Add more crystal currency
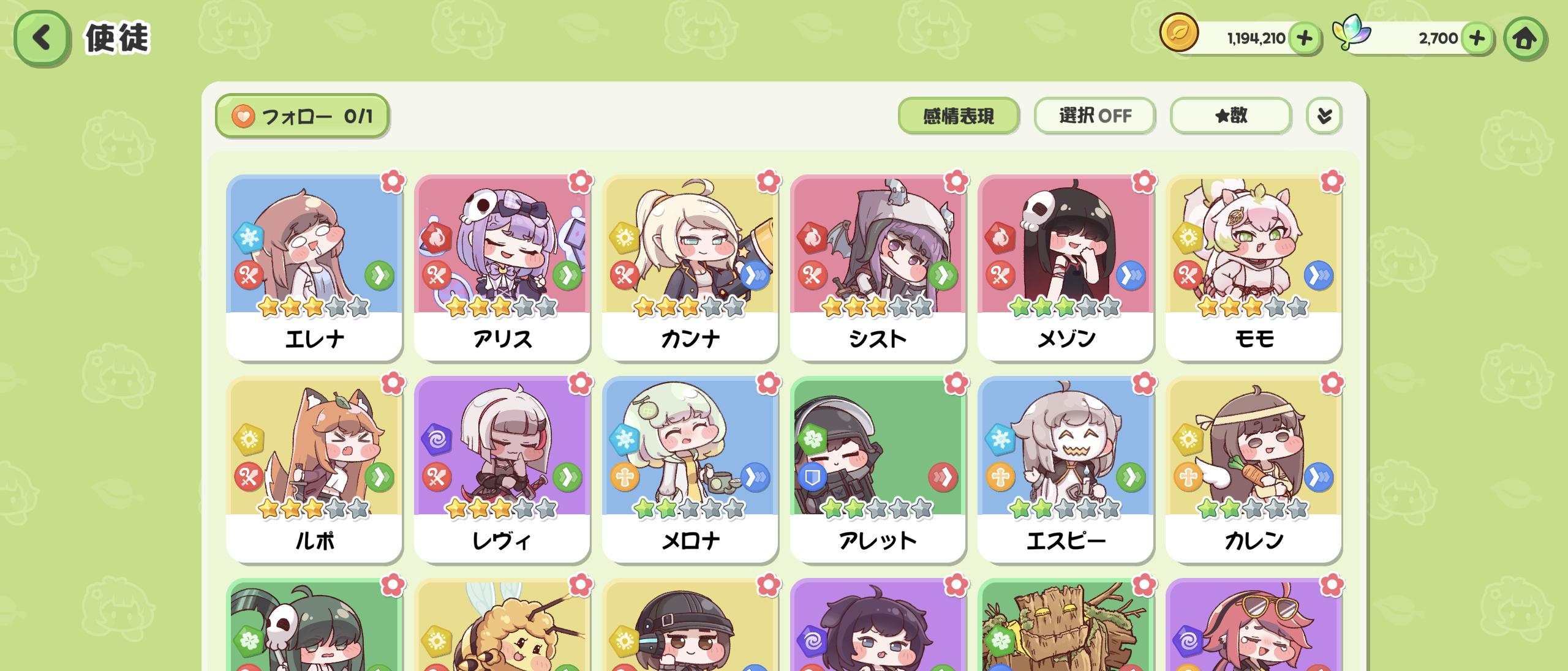The height and width of the screenshot is (671, 1568). [x=1477, y=39]
